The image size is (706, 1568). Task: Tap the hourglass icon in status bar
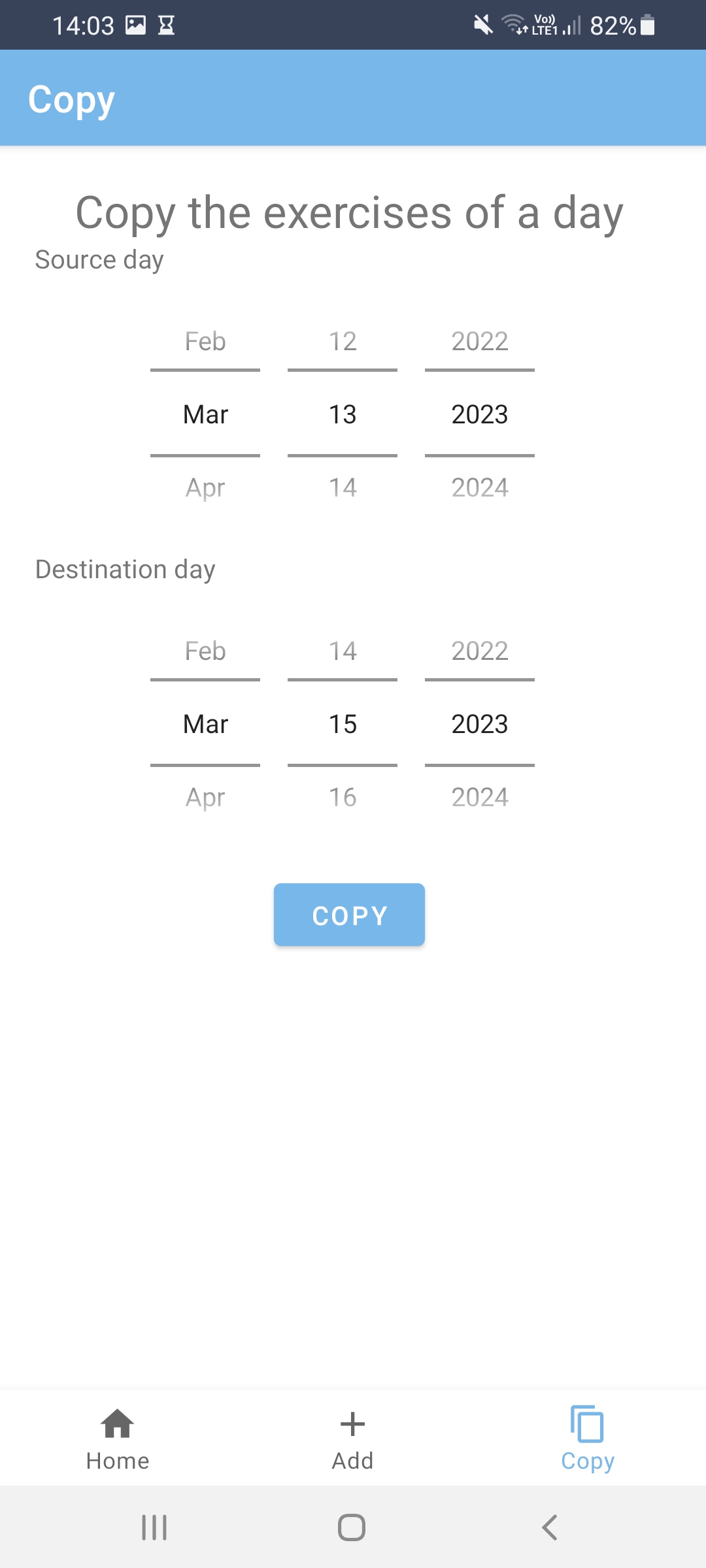[x=167, y=25]
